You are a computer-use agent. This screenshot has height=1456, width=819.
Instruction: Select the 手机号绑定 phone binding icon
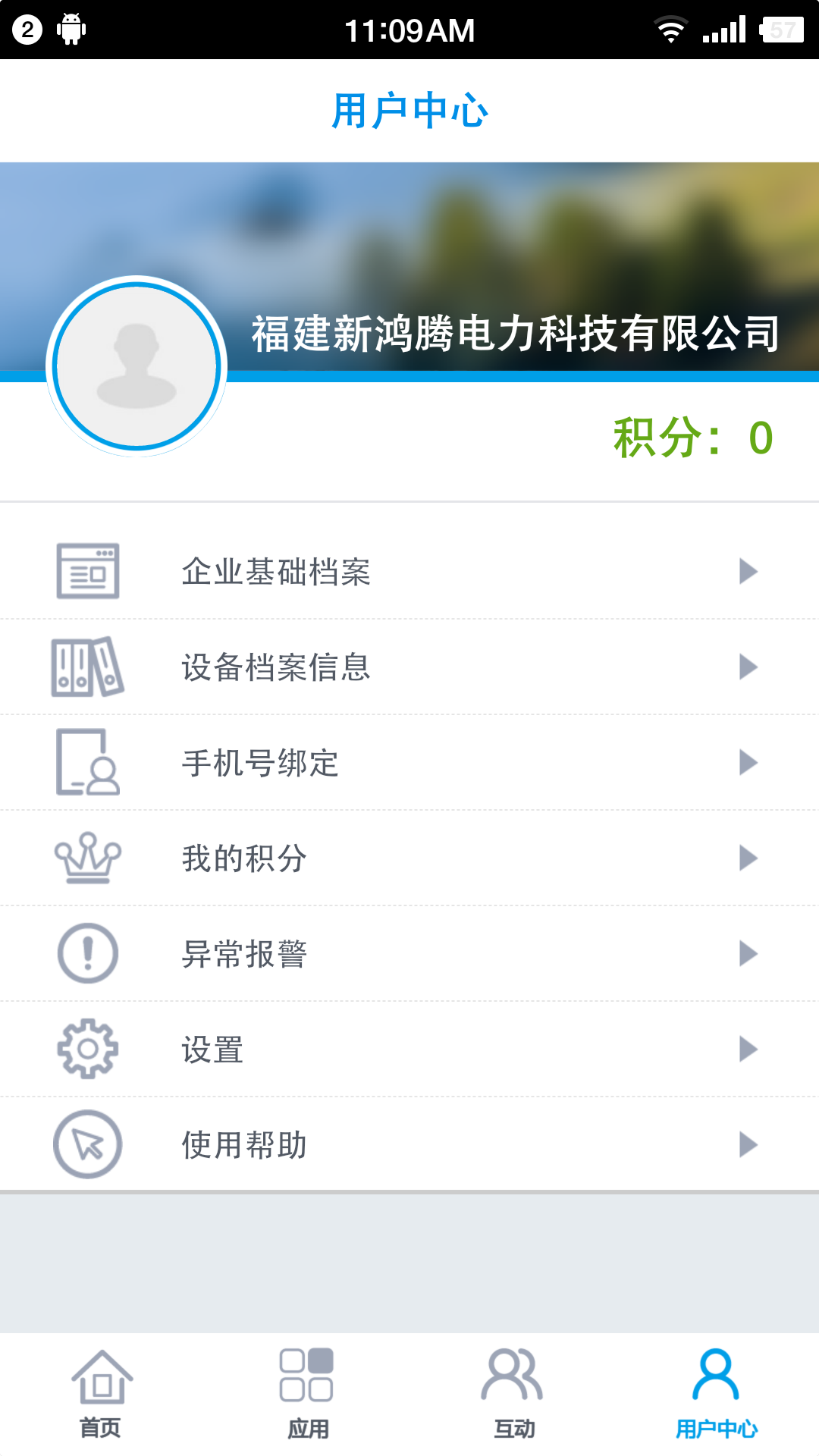87,763
